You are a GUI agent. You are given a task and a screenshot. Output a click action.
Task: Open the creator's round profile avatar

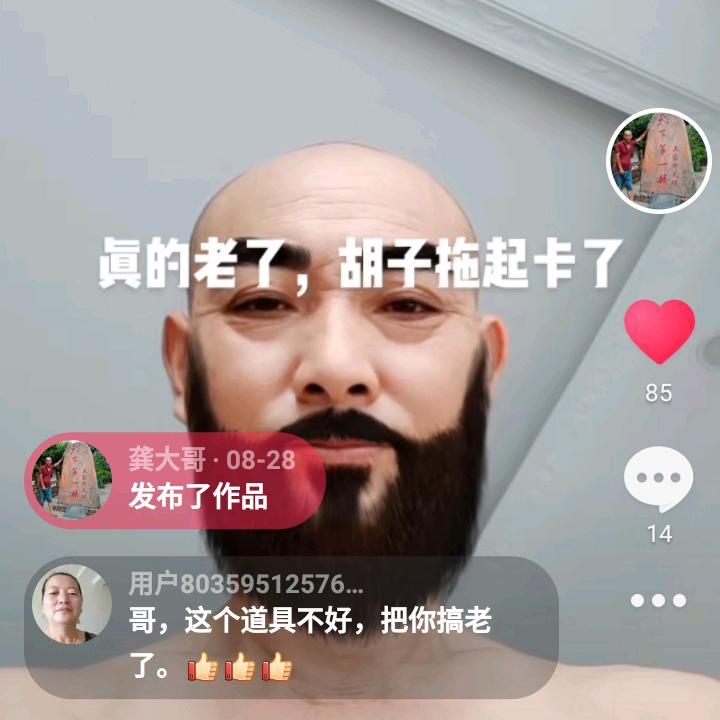click(659, 160)
